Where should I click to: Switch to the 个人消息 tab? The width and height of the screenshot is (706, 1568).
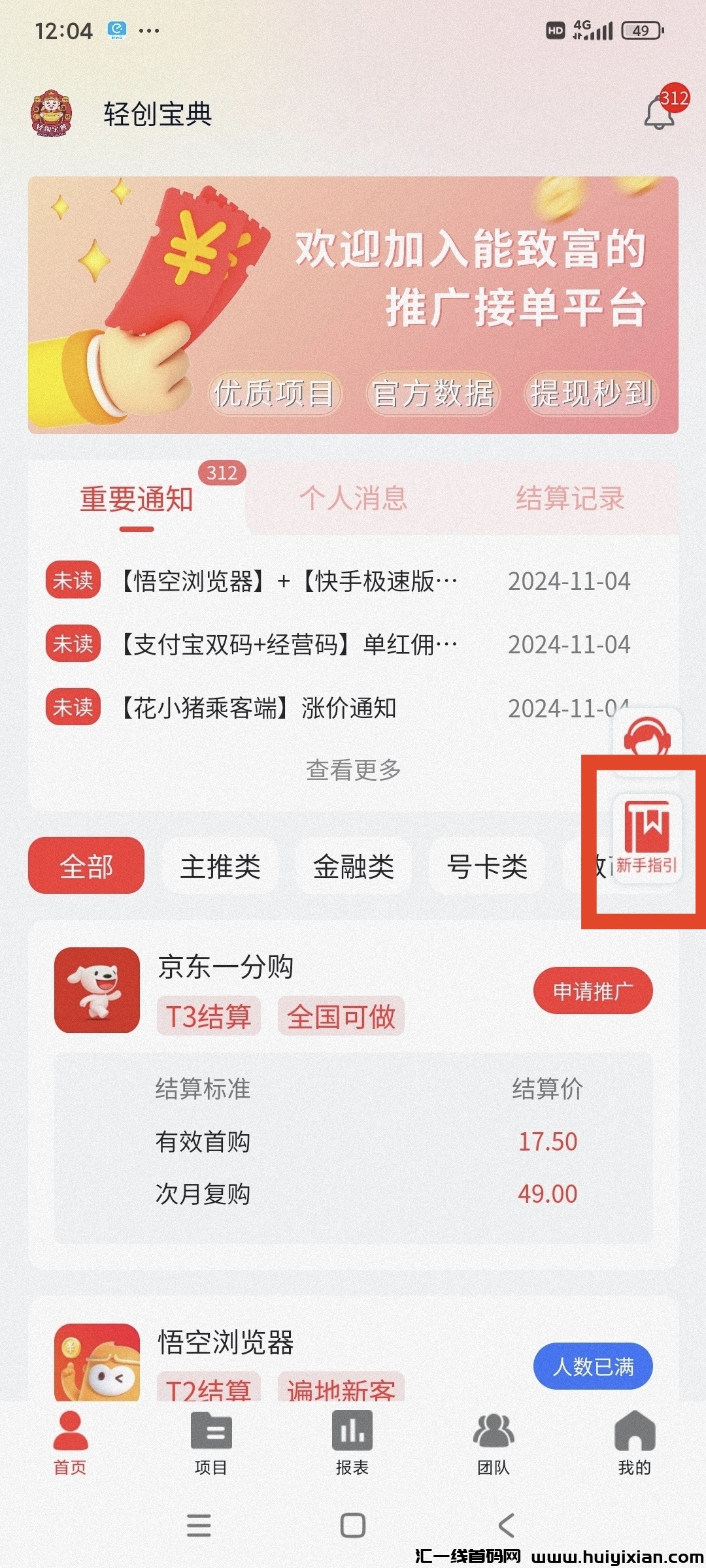[353, 498]
